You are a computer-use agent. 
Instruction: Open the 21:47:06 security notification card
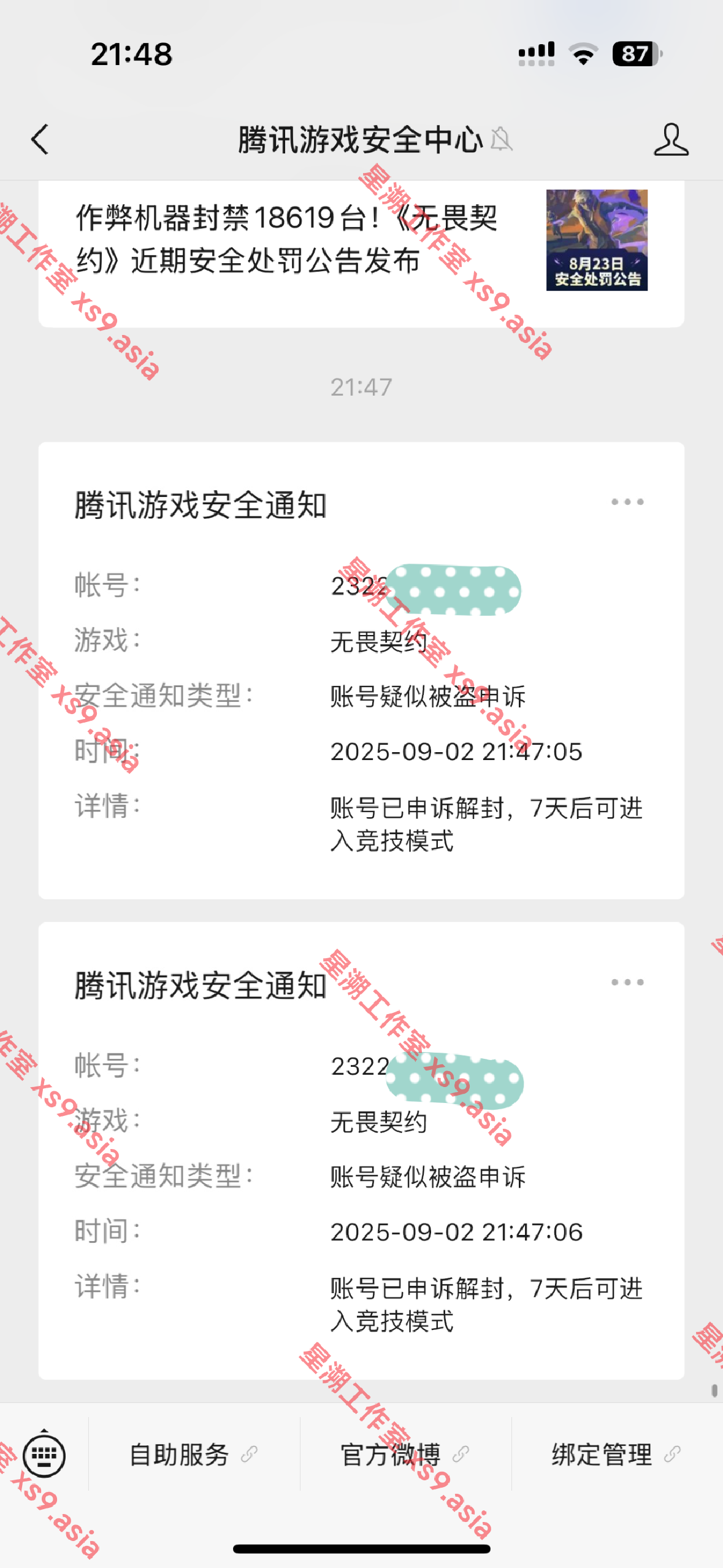(361, 1151)
